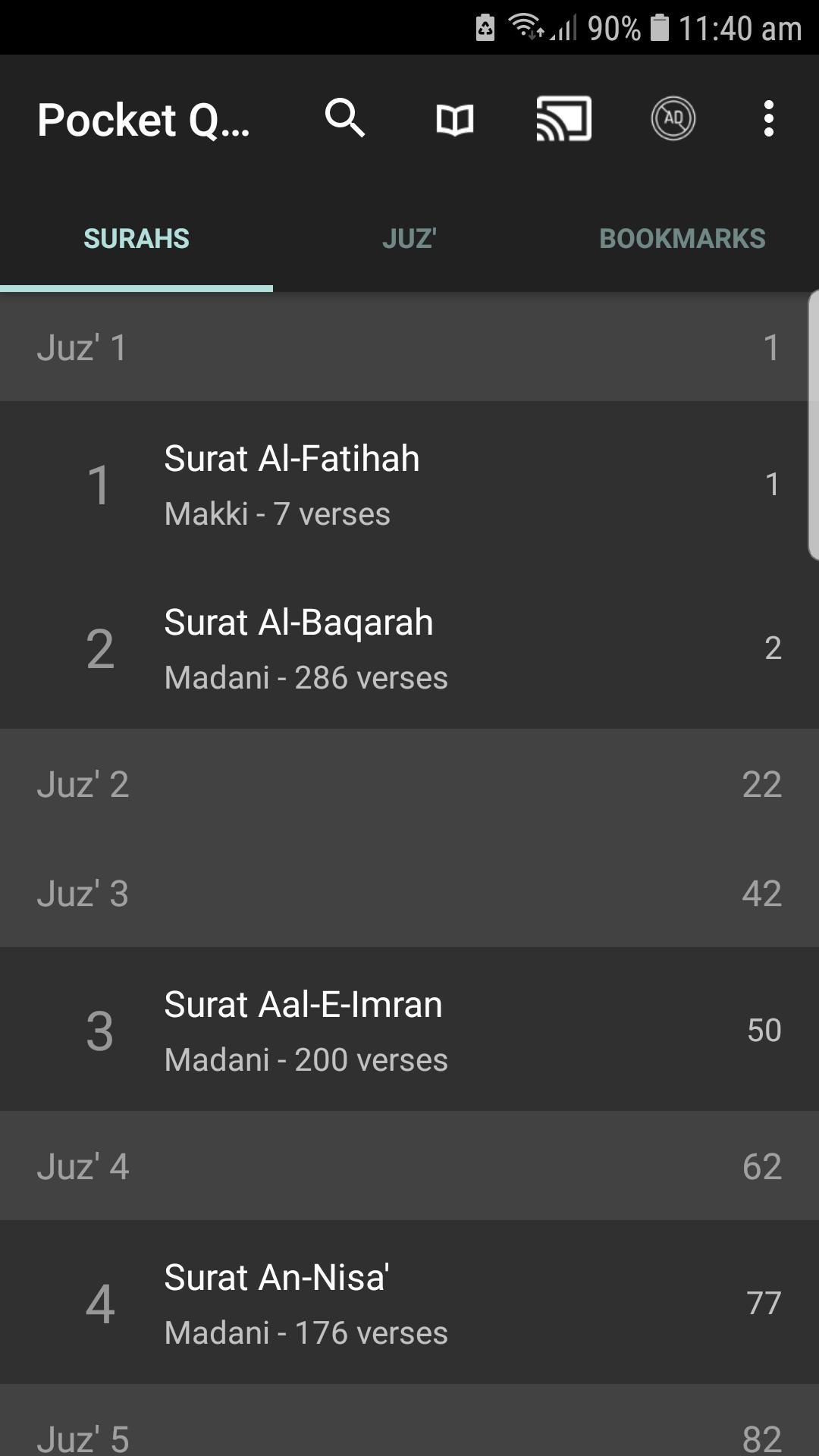Screen dimensions: 819x1456
Task: Go to Juz' 4 on page 62
Action: (x=409, y=1166)
